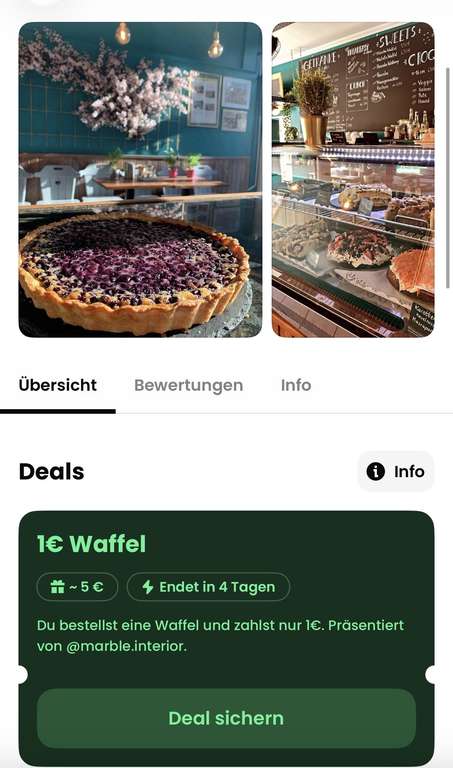This screenshot has width=453, height=768.
Task: Tap the Info button beside Deals
Action: tap(396, 471)
